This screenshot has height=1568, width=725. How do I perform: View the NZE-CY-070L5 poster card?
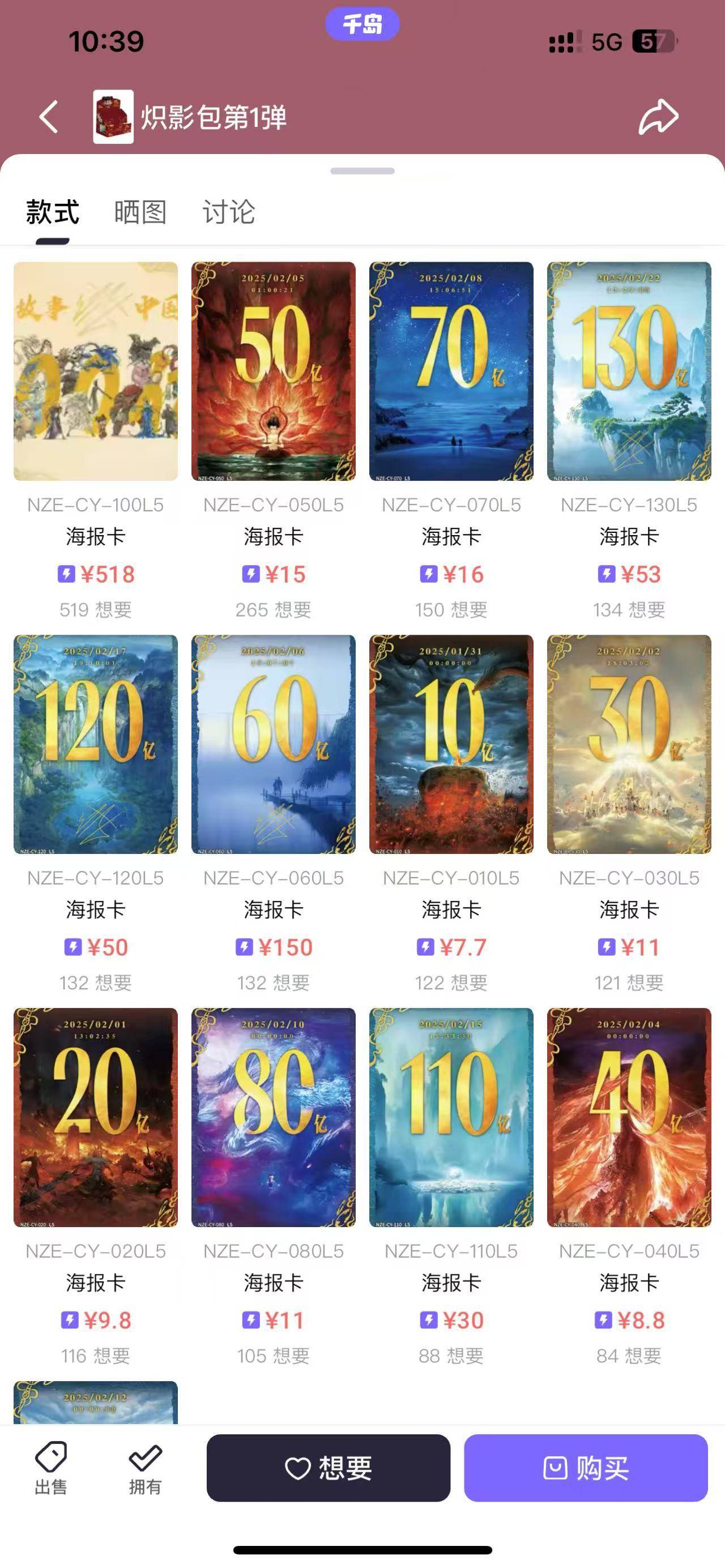click(x=451, y=371)
